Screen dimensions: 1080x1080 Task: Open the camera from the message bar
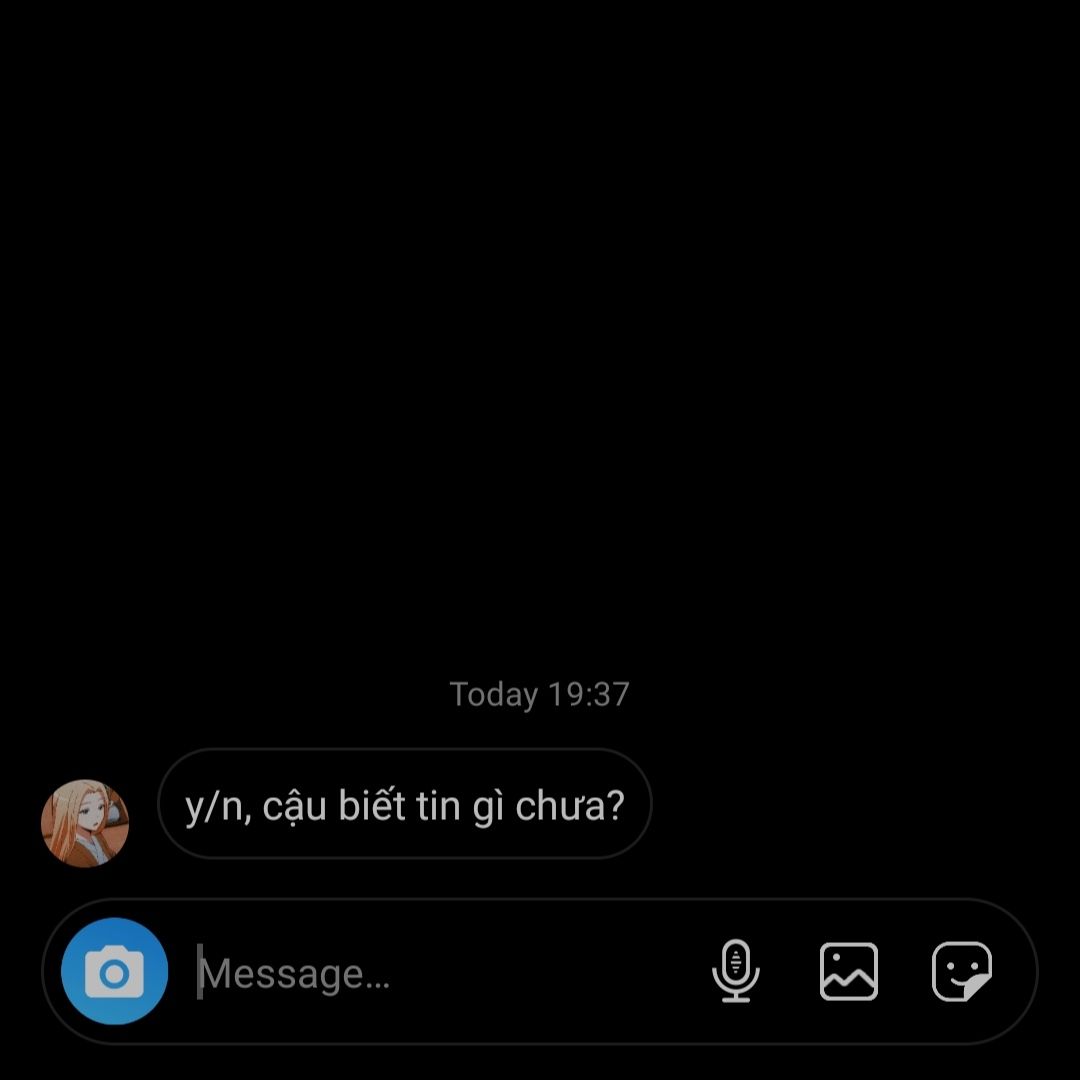pos(114,972)
